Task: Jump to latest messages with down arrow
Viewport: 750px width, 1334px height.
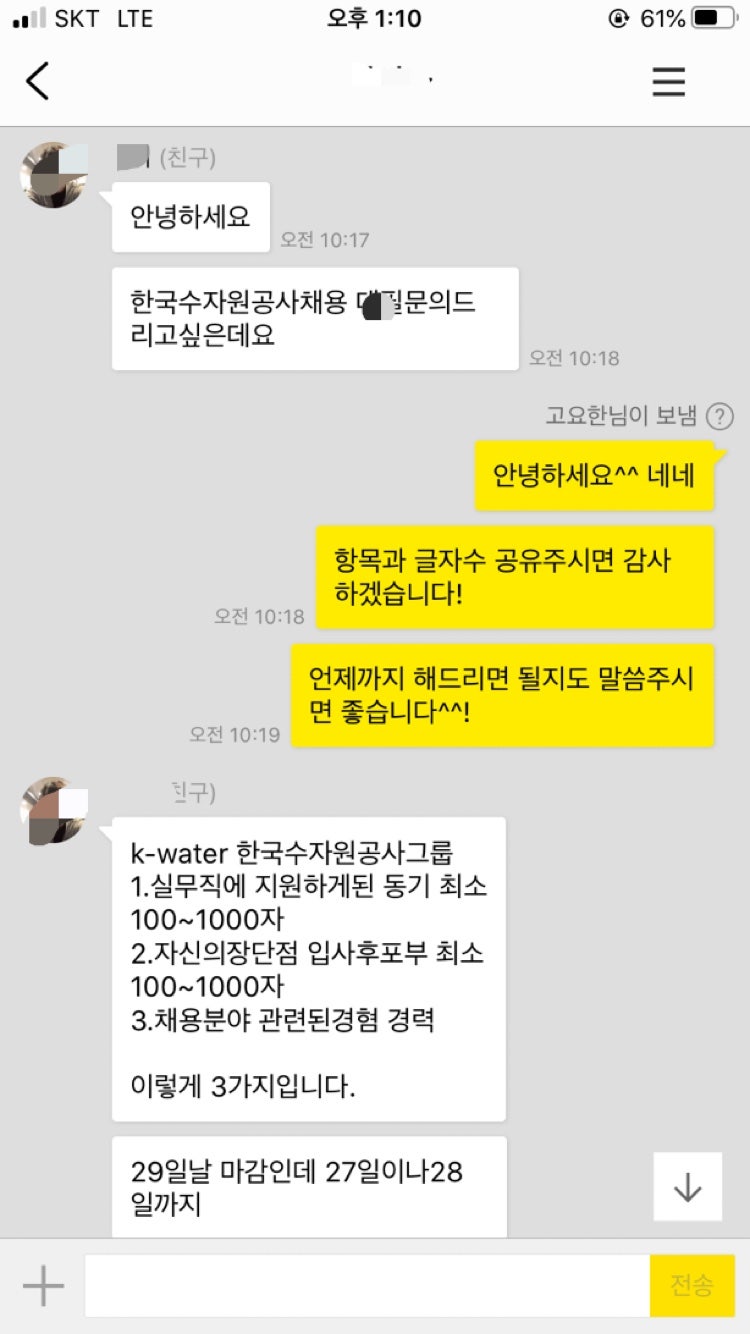Action: (x=688, y=1187)
